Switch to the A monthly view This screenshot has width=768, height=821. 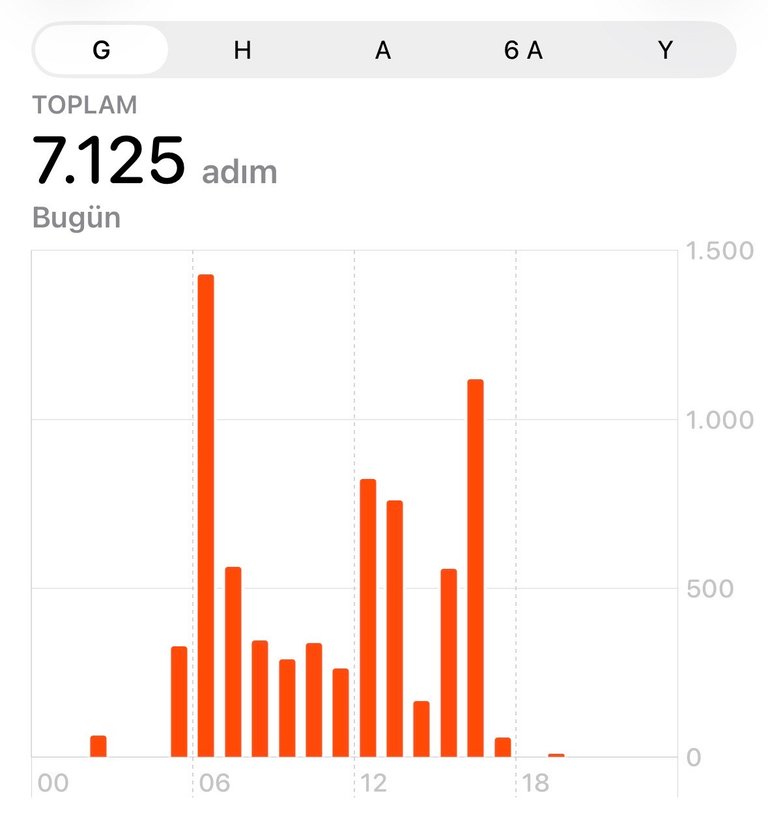click(x=383, y=50)
